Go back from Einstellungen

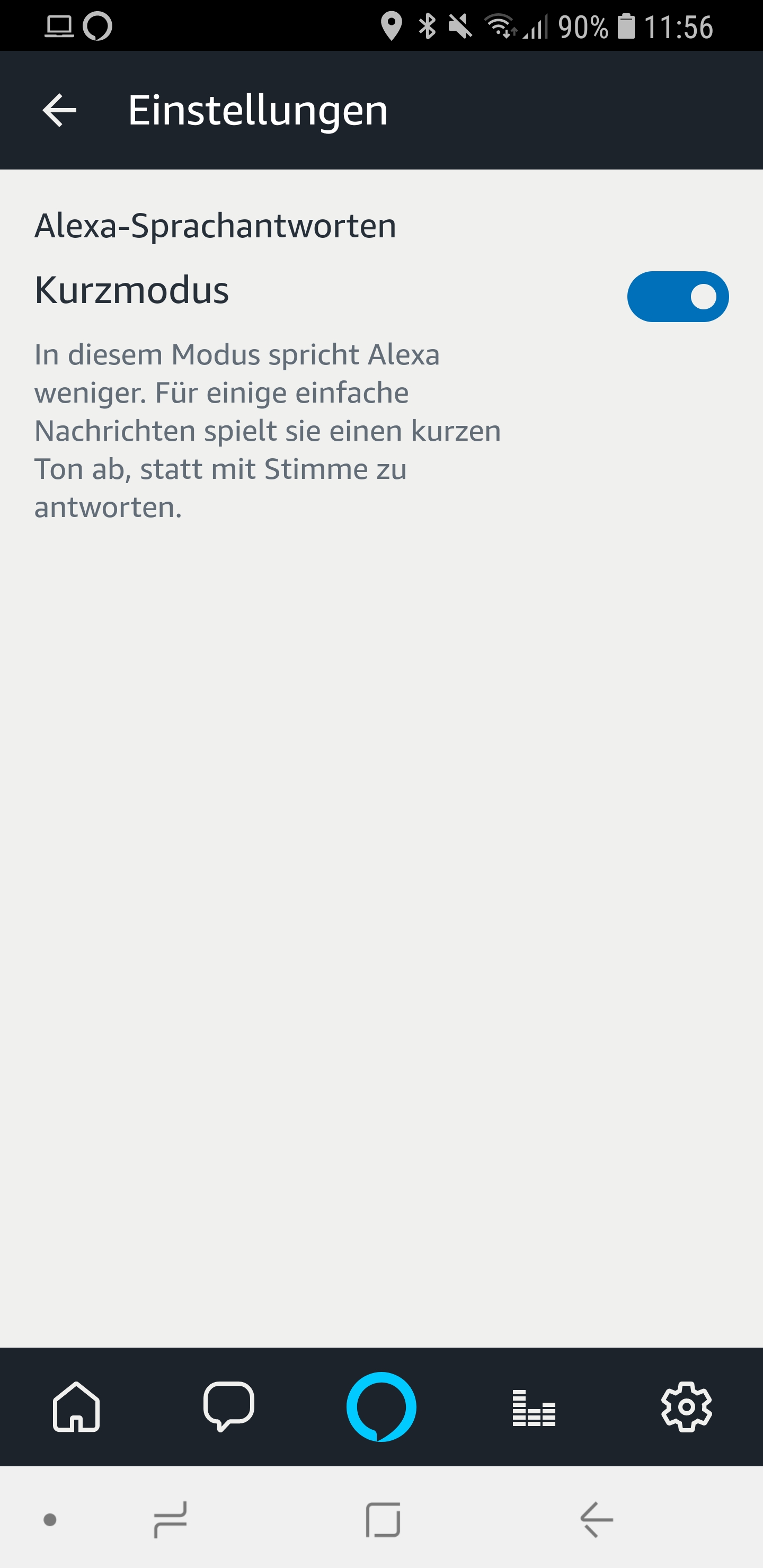59,110
